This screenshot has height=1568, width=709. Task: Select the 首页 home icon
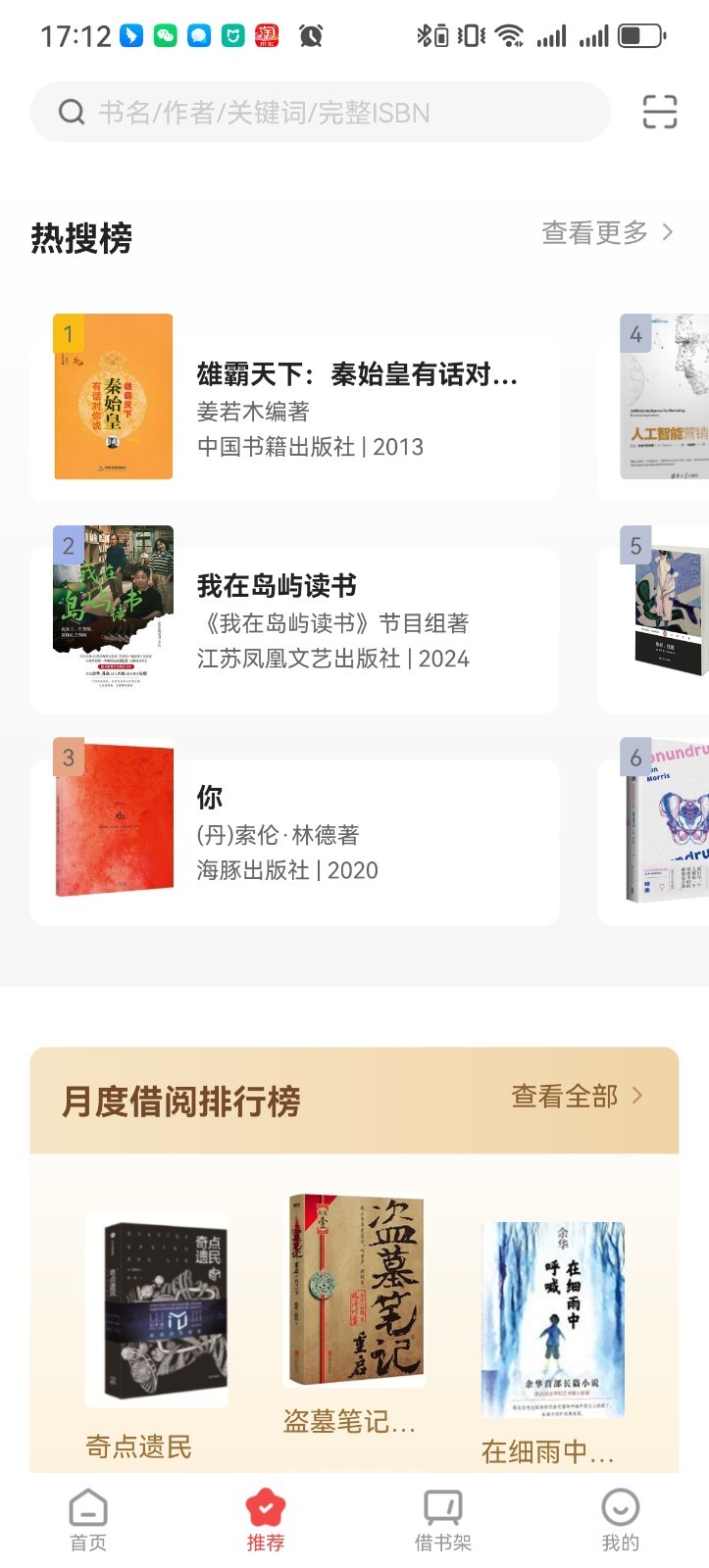coord(87,1505)
